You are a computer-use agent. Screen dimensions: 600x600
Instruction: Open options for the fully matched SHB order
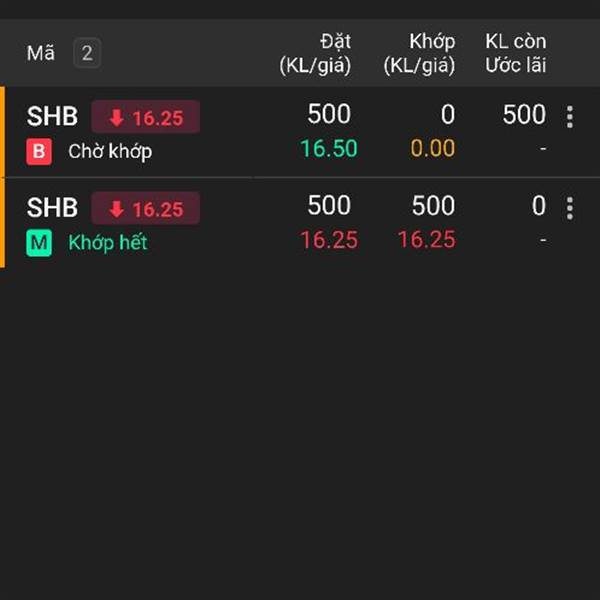(570, 208)
